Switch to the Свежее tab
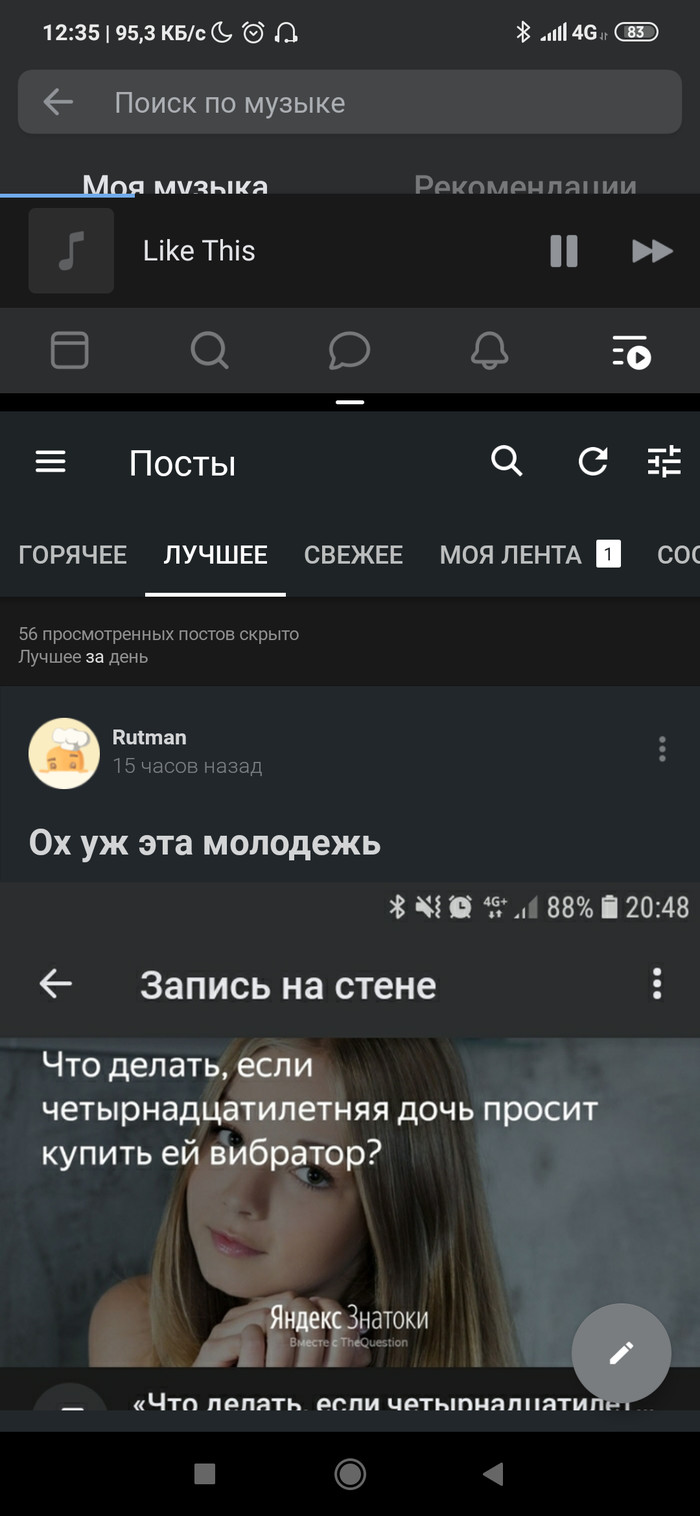This screenshot has height=1516, width=700. 353,555
